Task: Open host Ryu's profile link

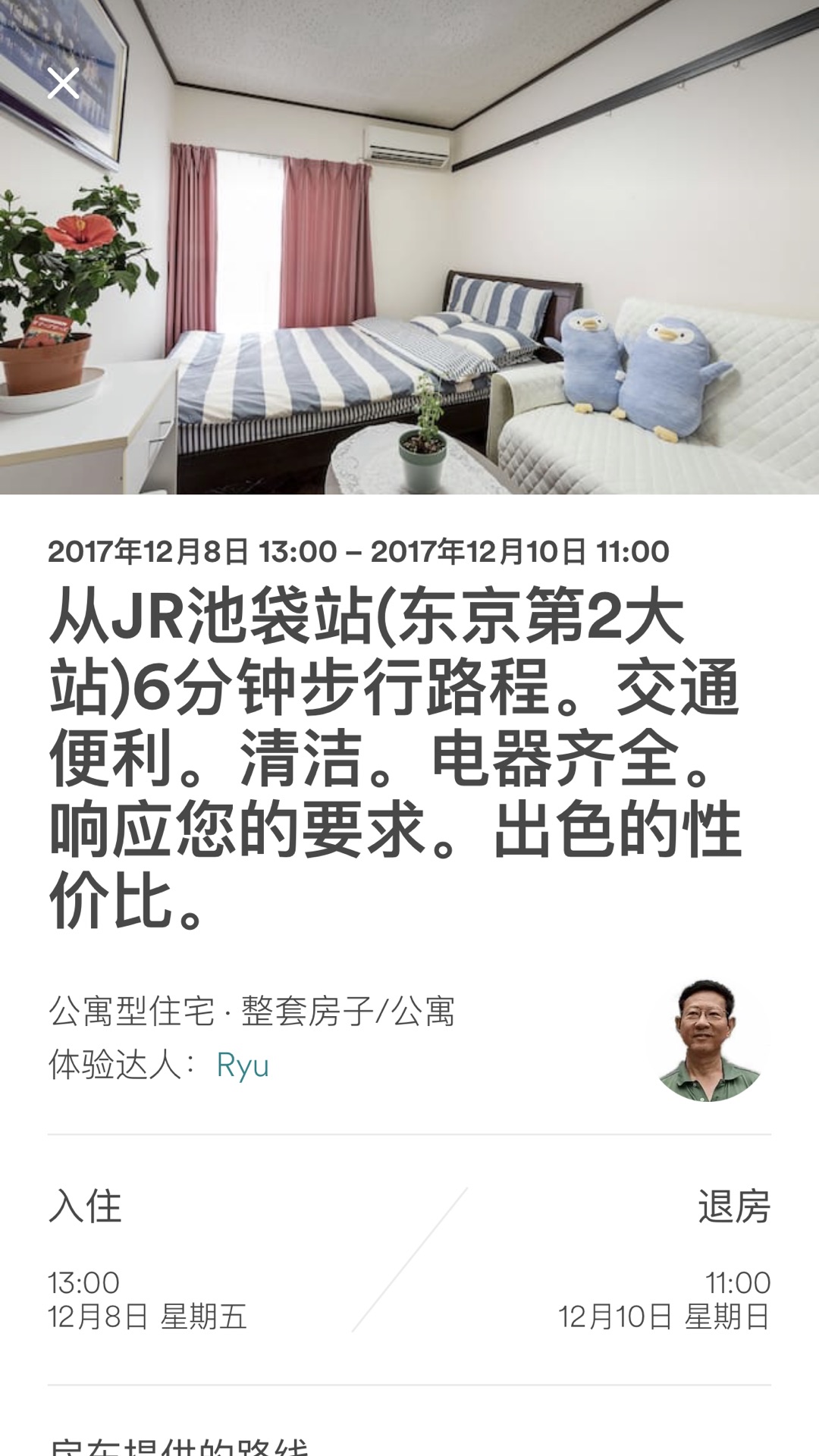Action: click(x=243, y=1065)
